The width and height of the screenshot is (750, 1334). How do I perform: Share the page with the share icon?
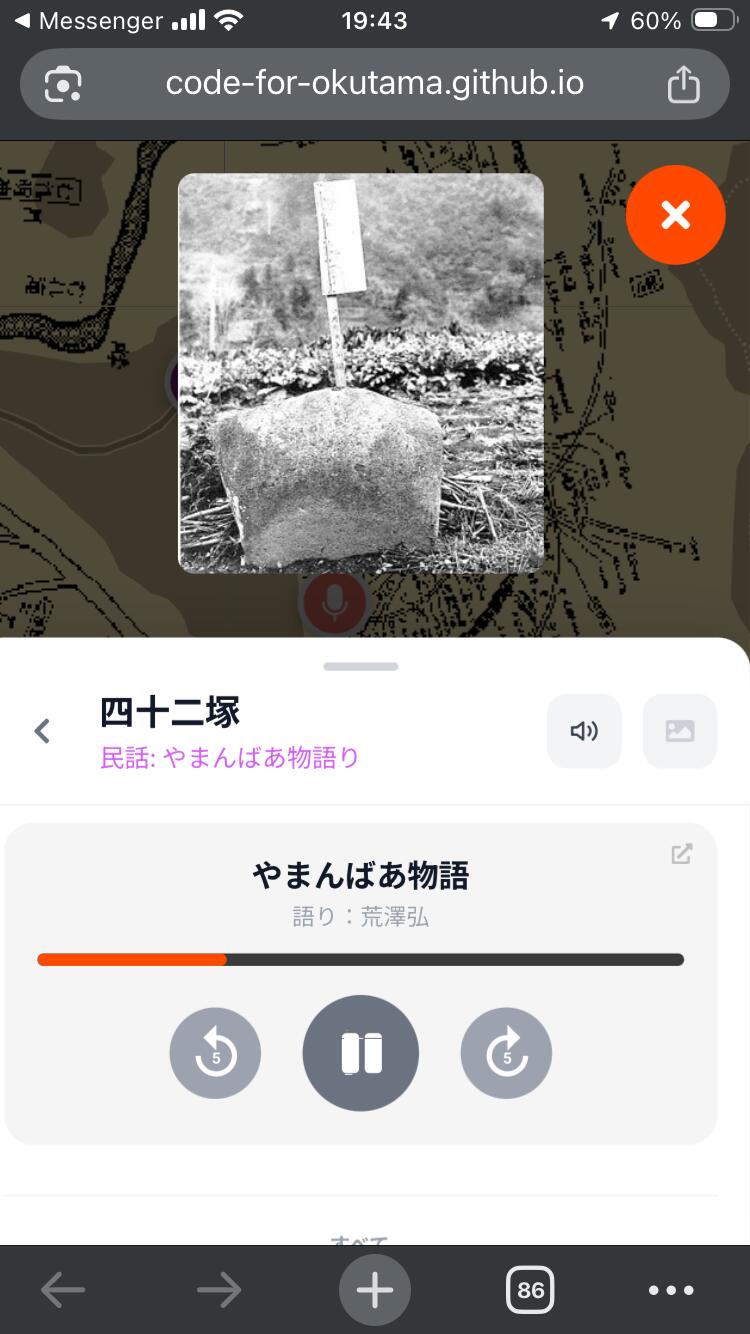pyautogui.click(x=684, y=84)
